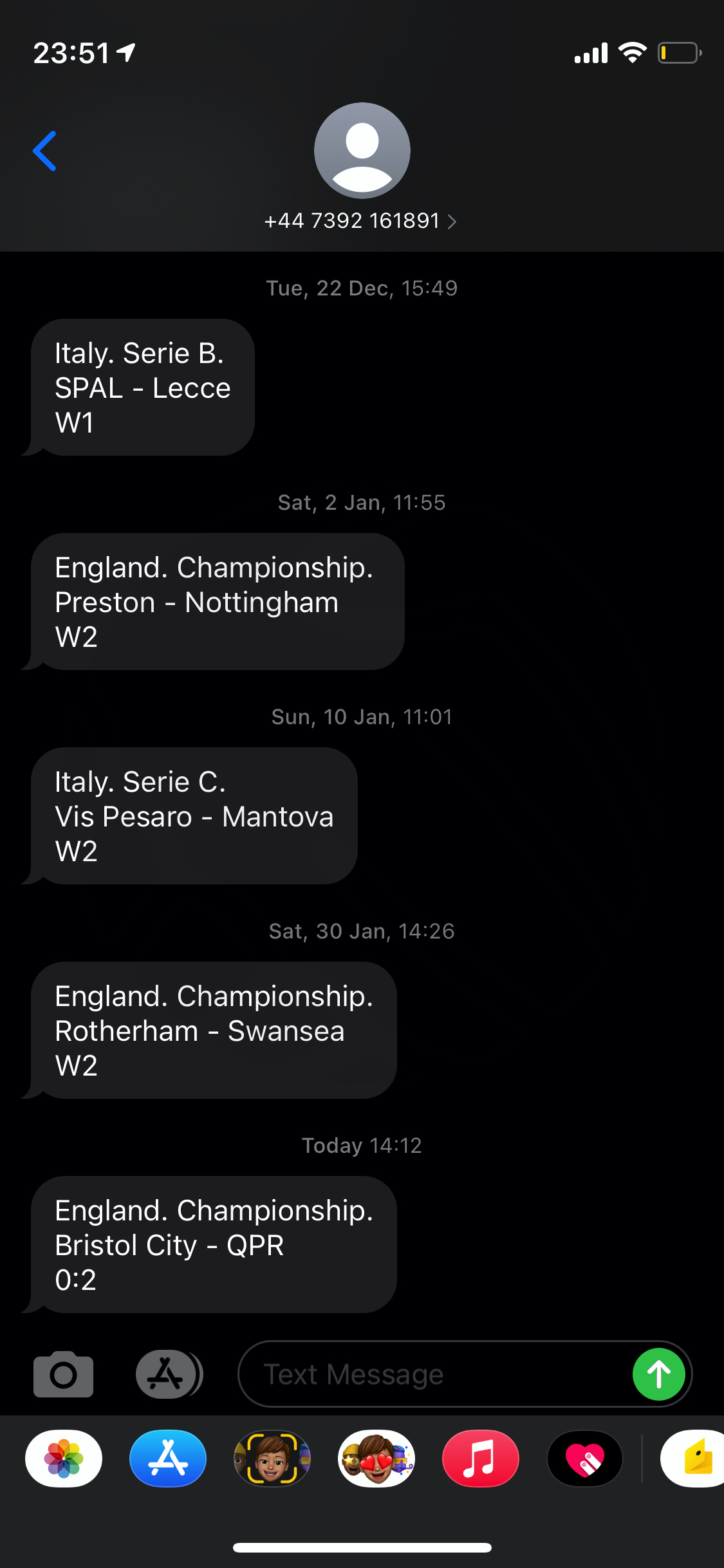Toggle the iMessage apps drawer button
Viewport: 724px width, 1568px height.
point(169,1374)
